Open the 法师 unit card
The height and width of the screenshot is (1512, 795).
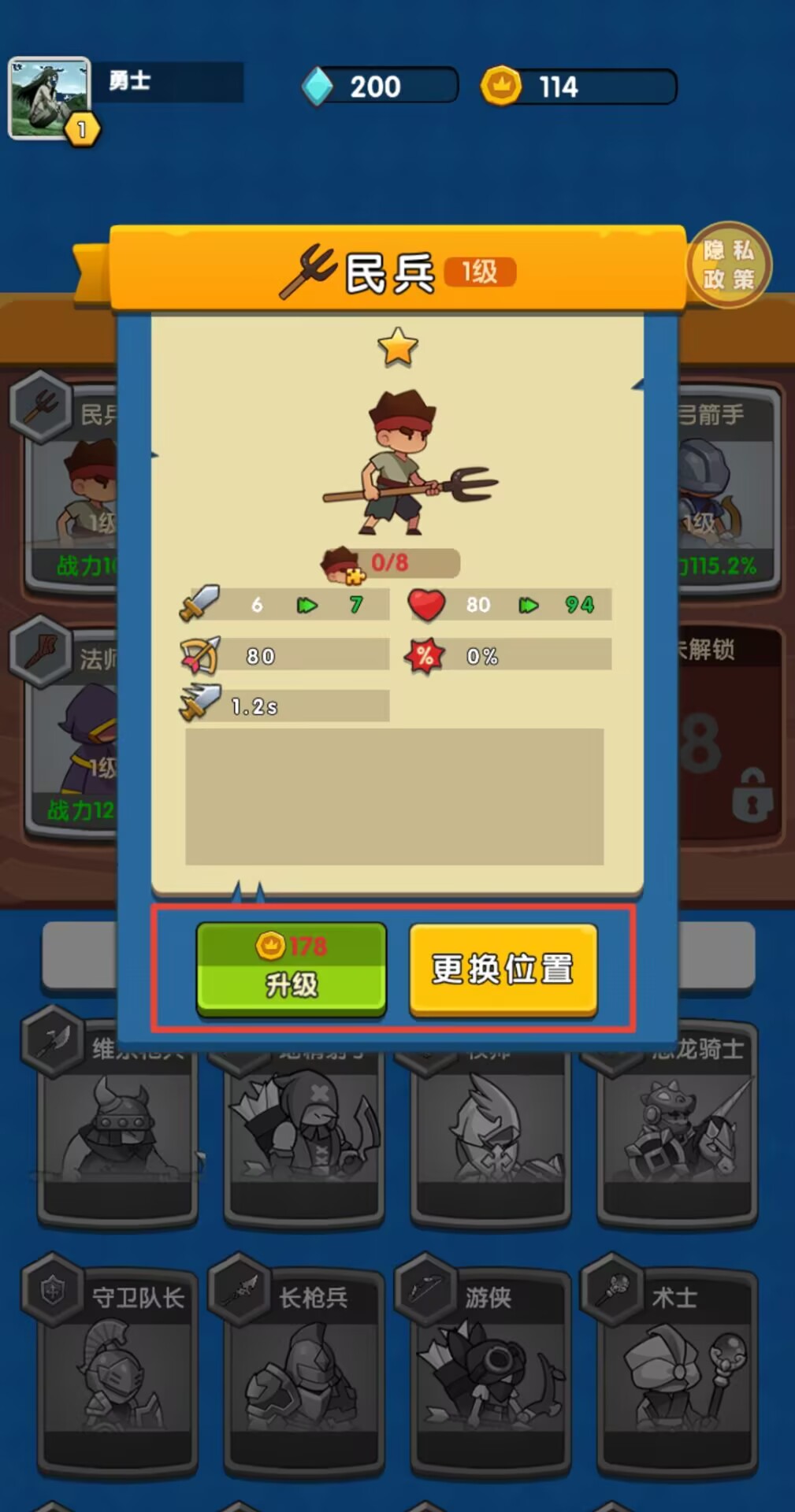[71, 732]
